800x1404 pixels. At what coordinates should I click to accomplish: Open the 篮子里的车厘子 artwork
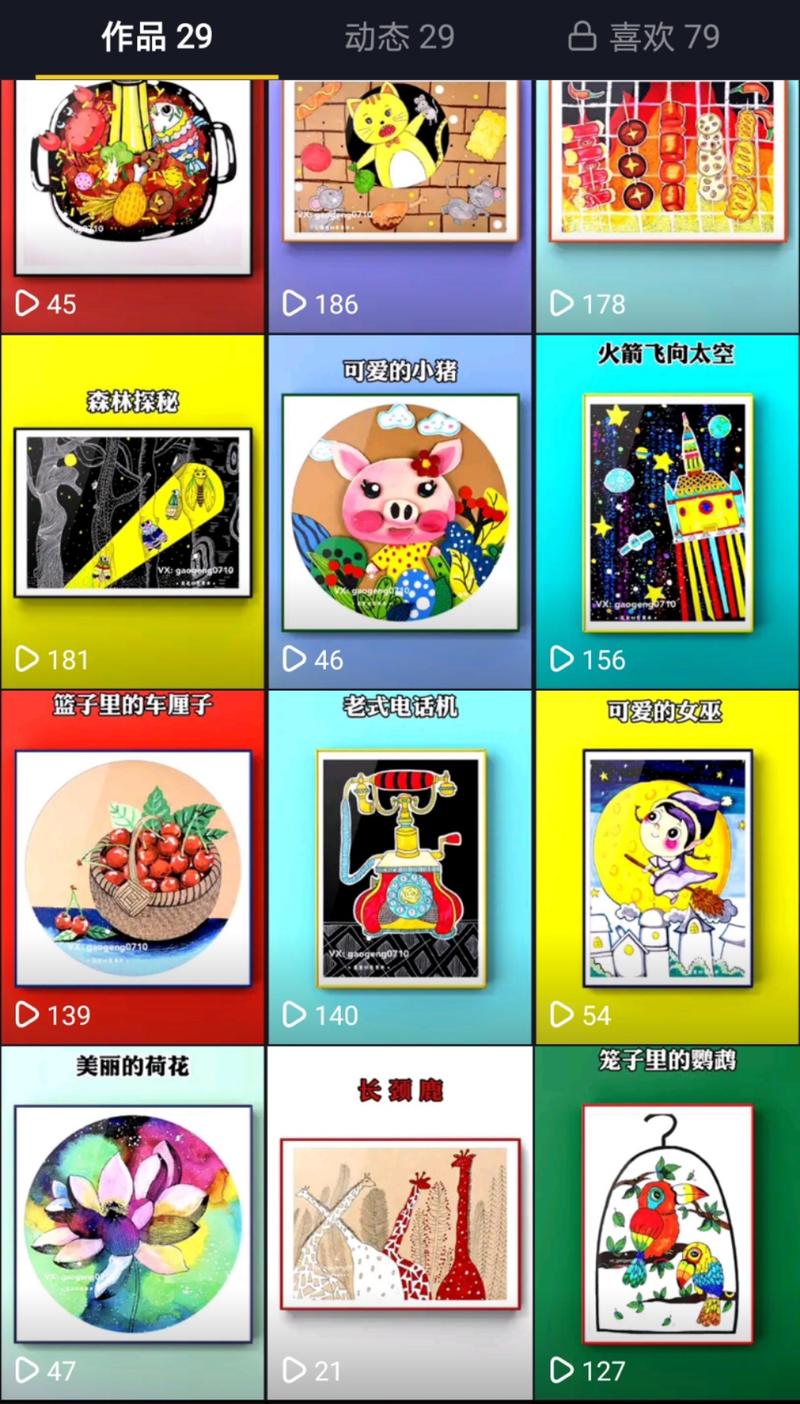click(133, 870)
